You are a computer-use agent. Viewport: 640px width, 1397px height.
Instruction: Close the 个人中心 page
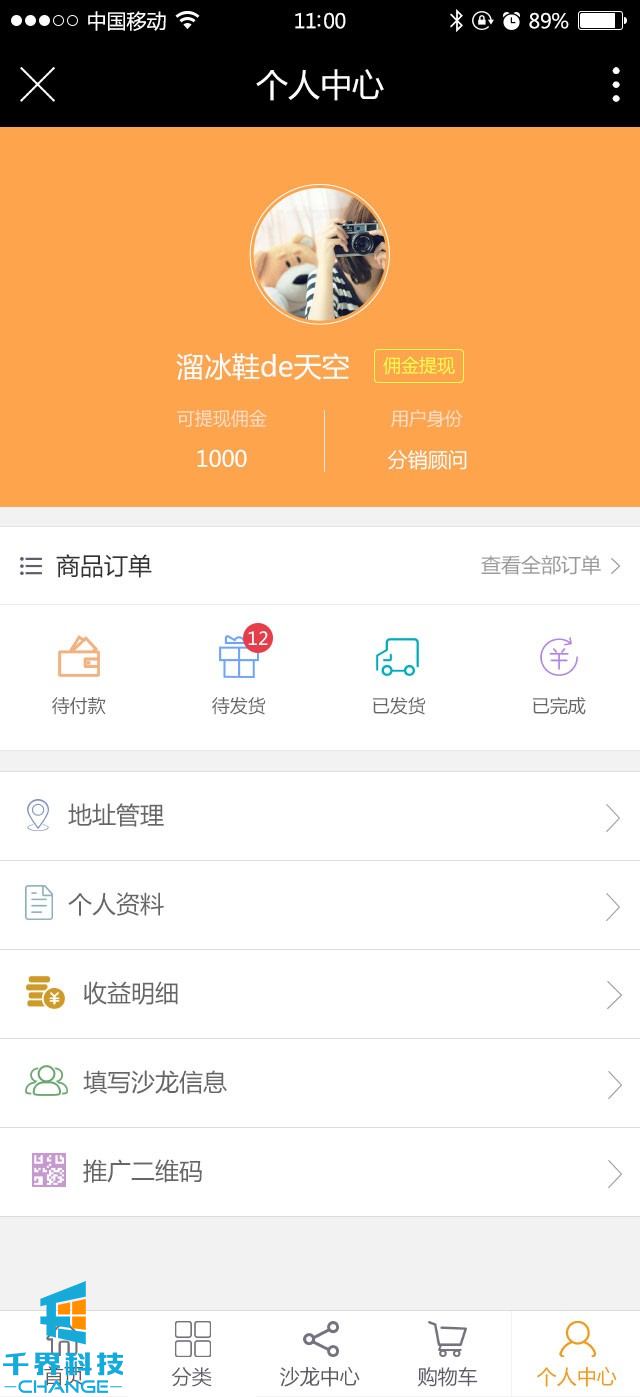pos(37,85)
